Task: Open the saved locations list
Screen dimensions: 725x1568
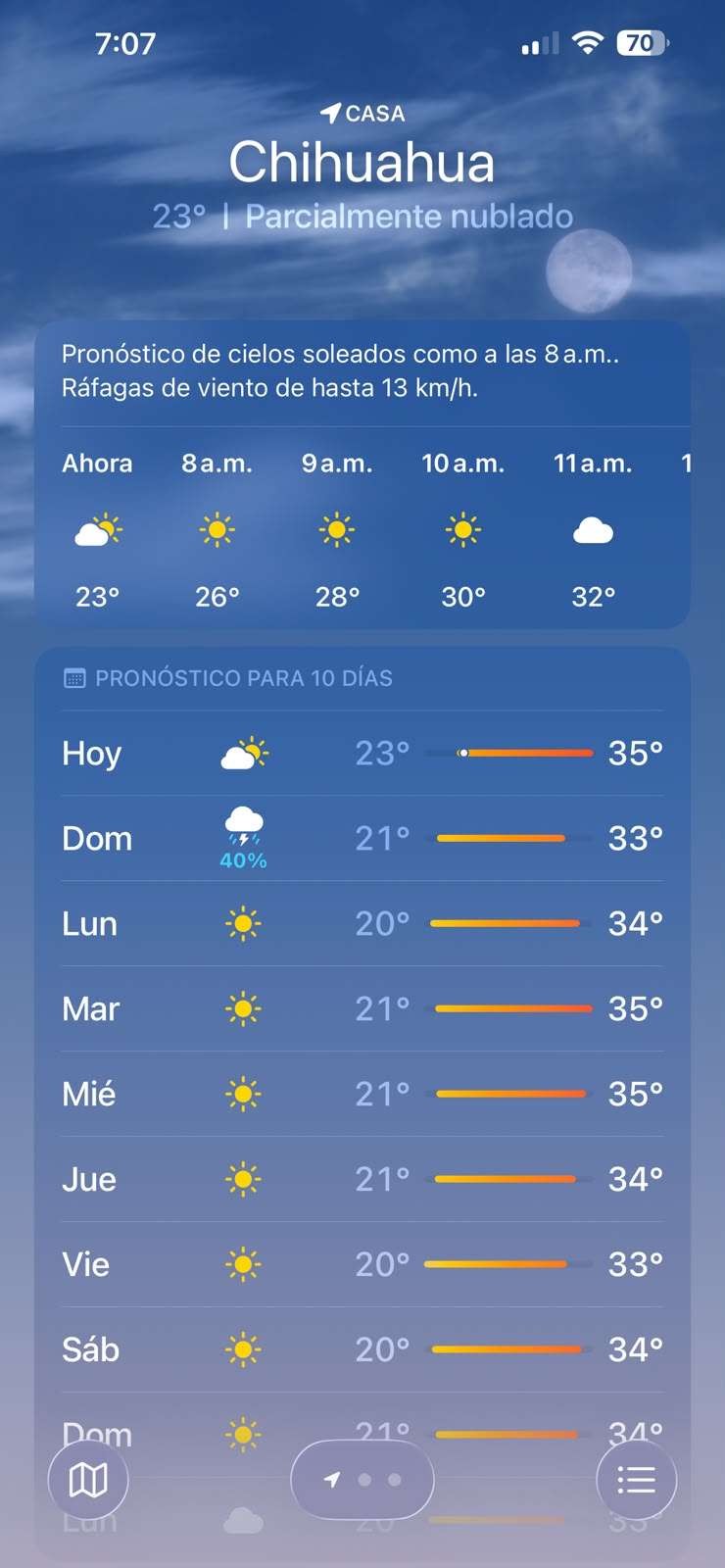Action: click(x=637, y=1480)
